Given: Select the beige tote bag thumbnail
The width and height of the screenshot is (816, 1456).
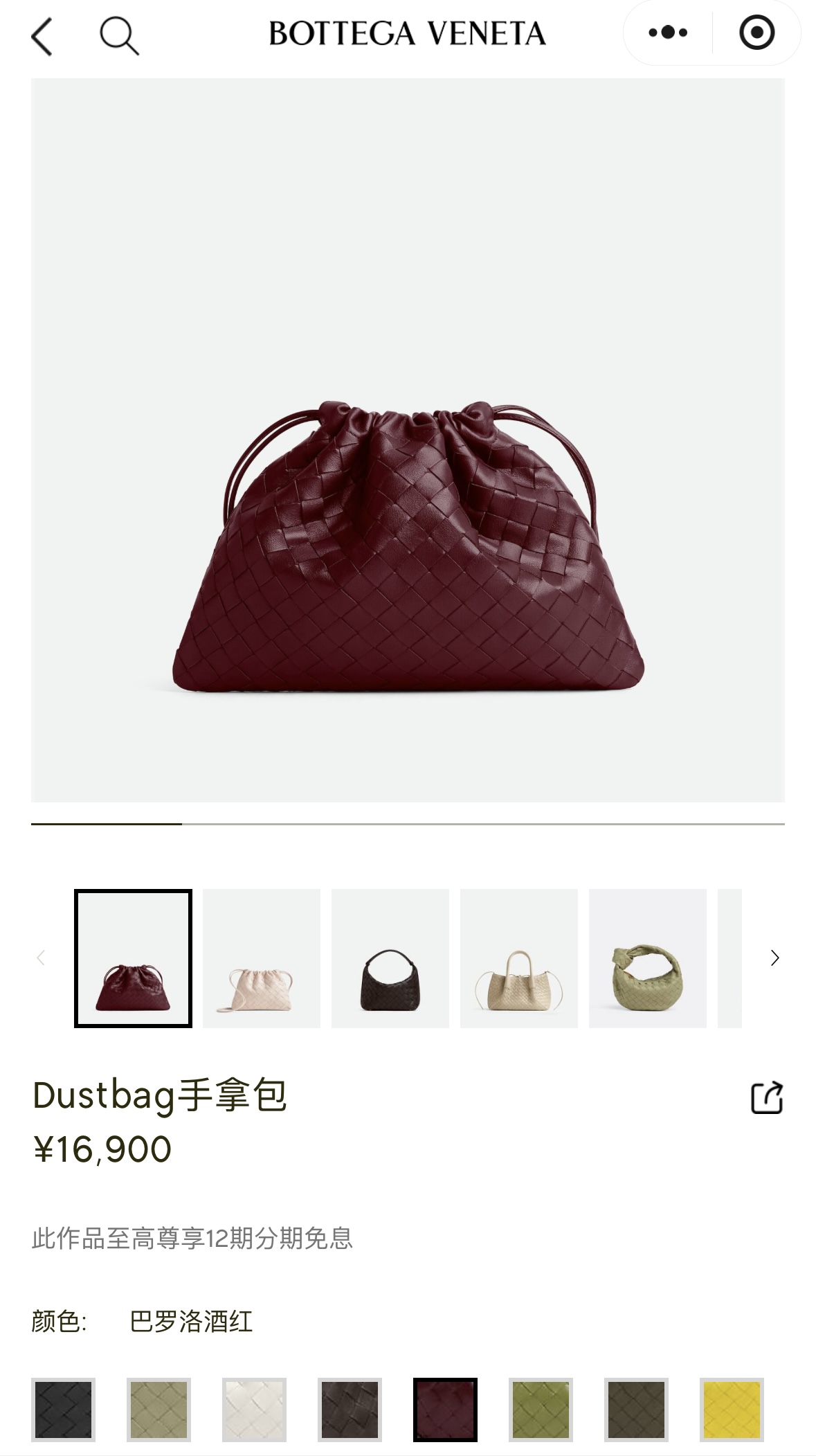Looking at the screenshot, I should (x=519, y=958).
